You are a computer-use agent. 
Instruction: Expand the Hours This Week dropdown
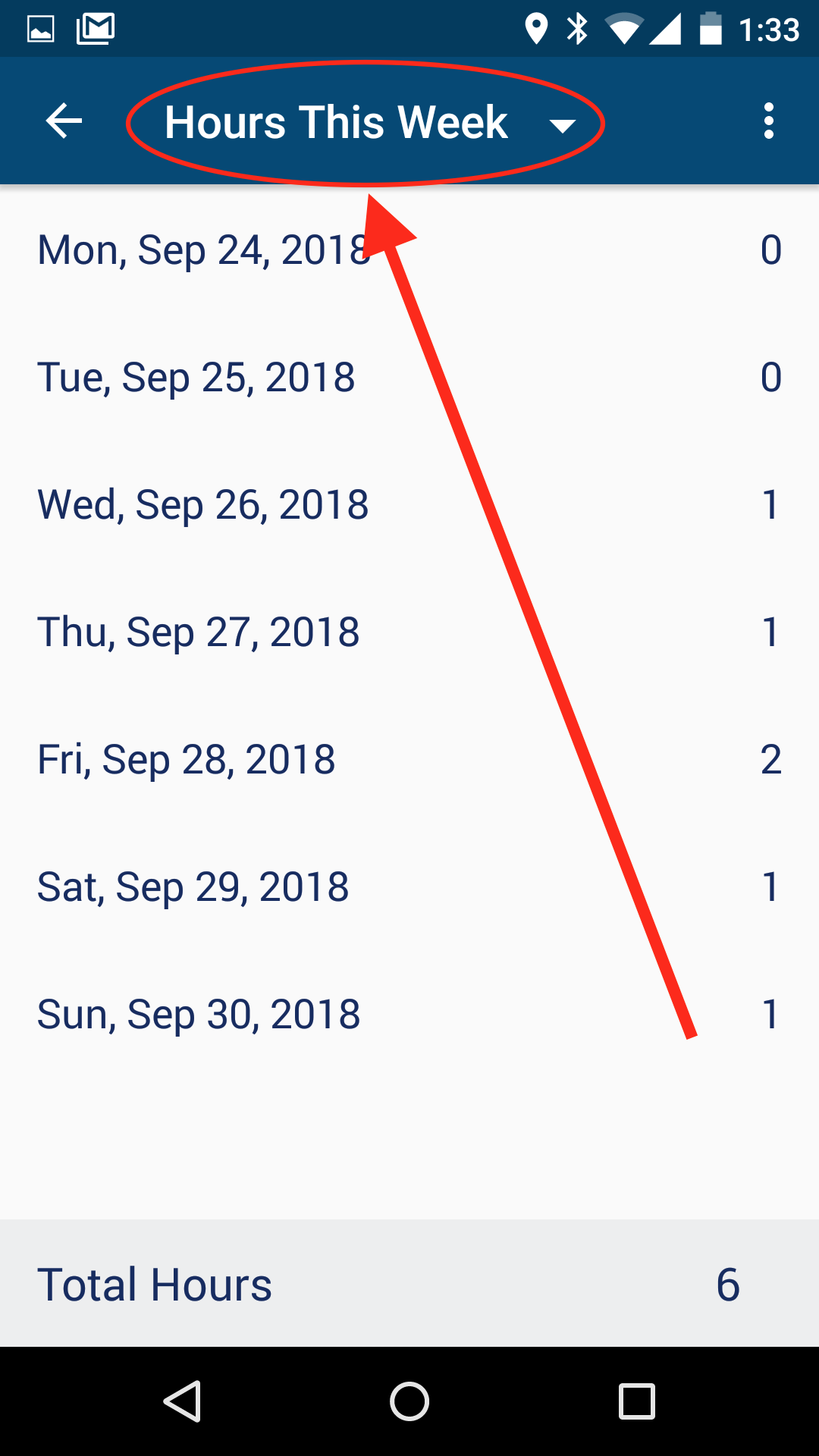coord(562,125)
